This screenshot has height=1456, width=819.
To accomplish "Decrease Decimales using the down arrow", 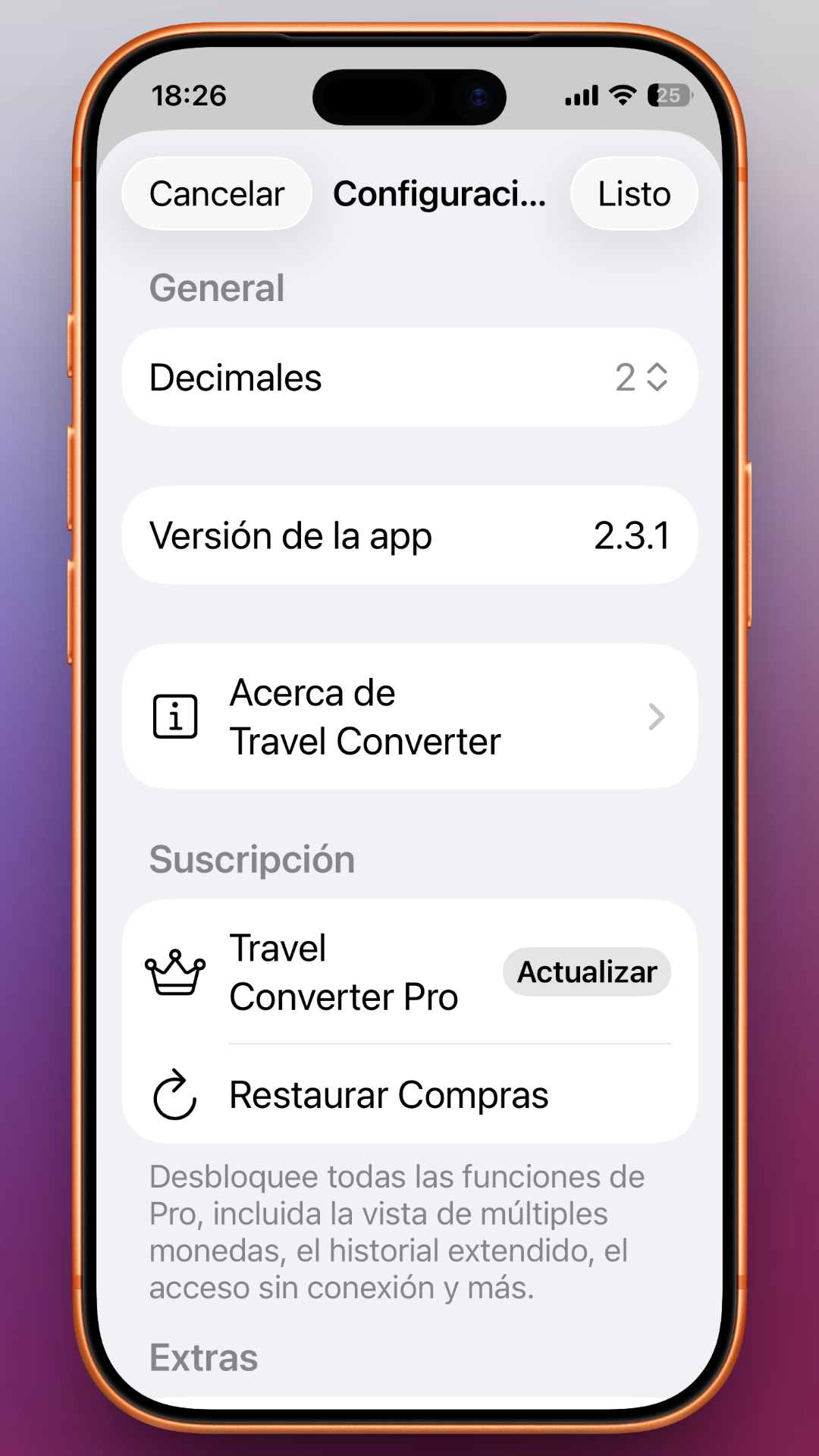I will click(x=657, y=385).
